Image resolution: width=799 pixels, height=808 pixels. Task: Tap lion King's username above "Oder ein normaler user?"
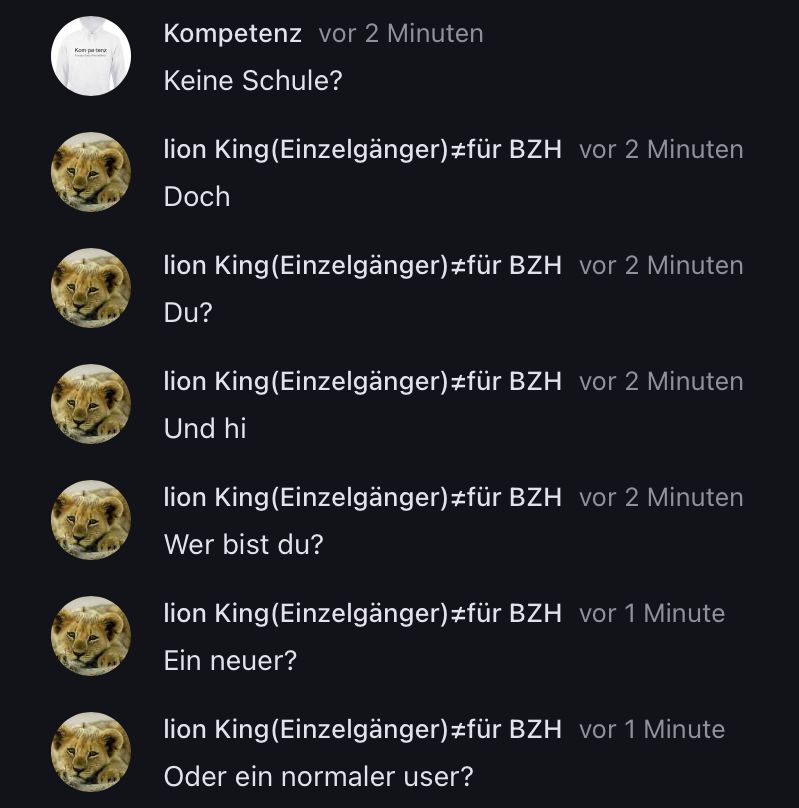point(362,729)
